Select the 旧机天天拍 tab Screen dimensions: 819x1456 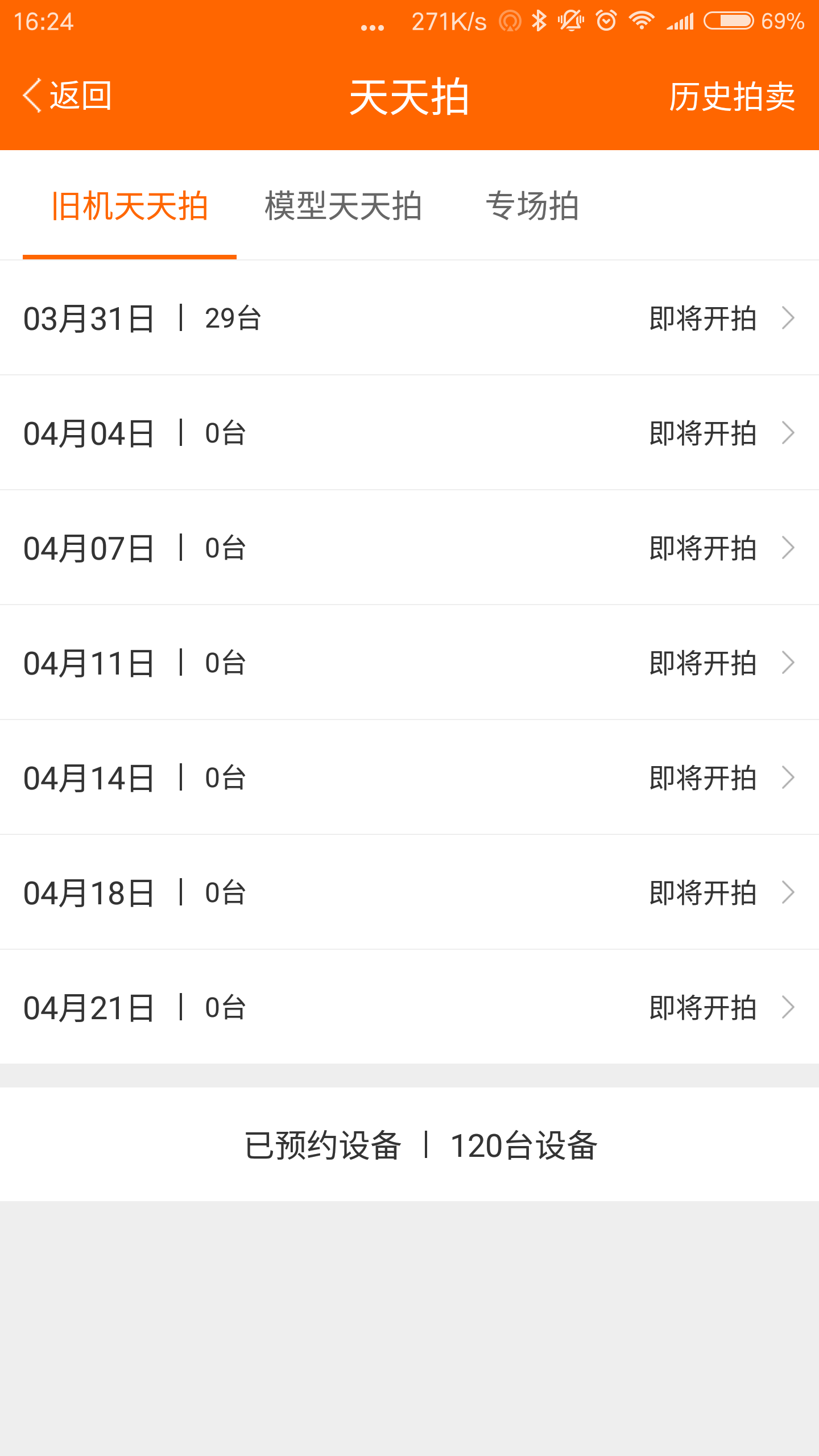click(130, 206)
